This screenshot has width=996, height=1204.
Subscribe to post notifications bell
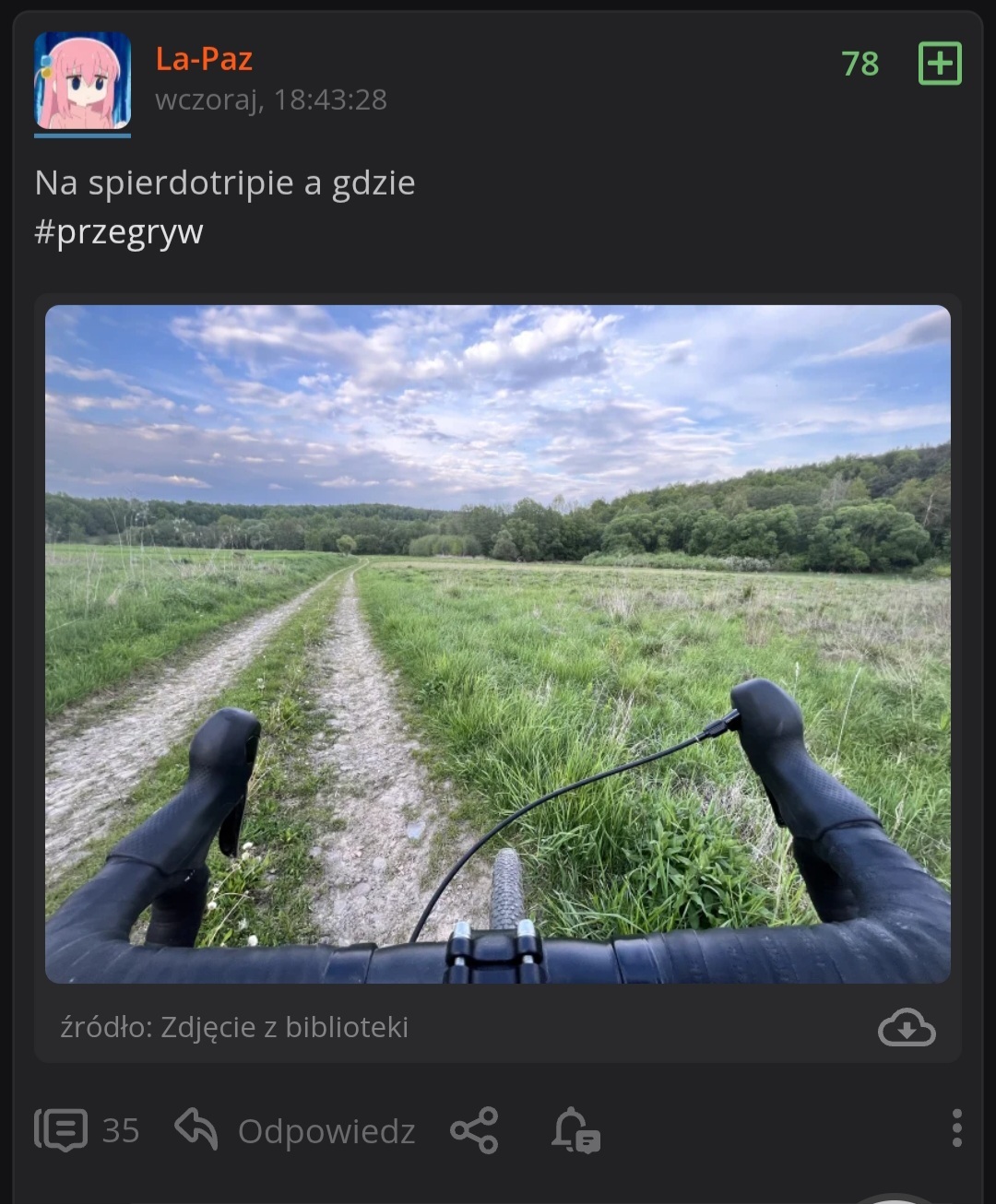click(575, 1130)
